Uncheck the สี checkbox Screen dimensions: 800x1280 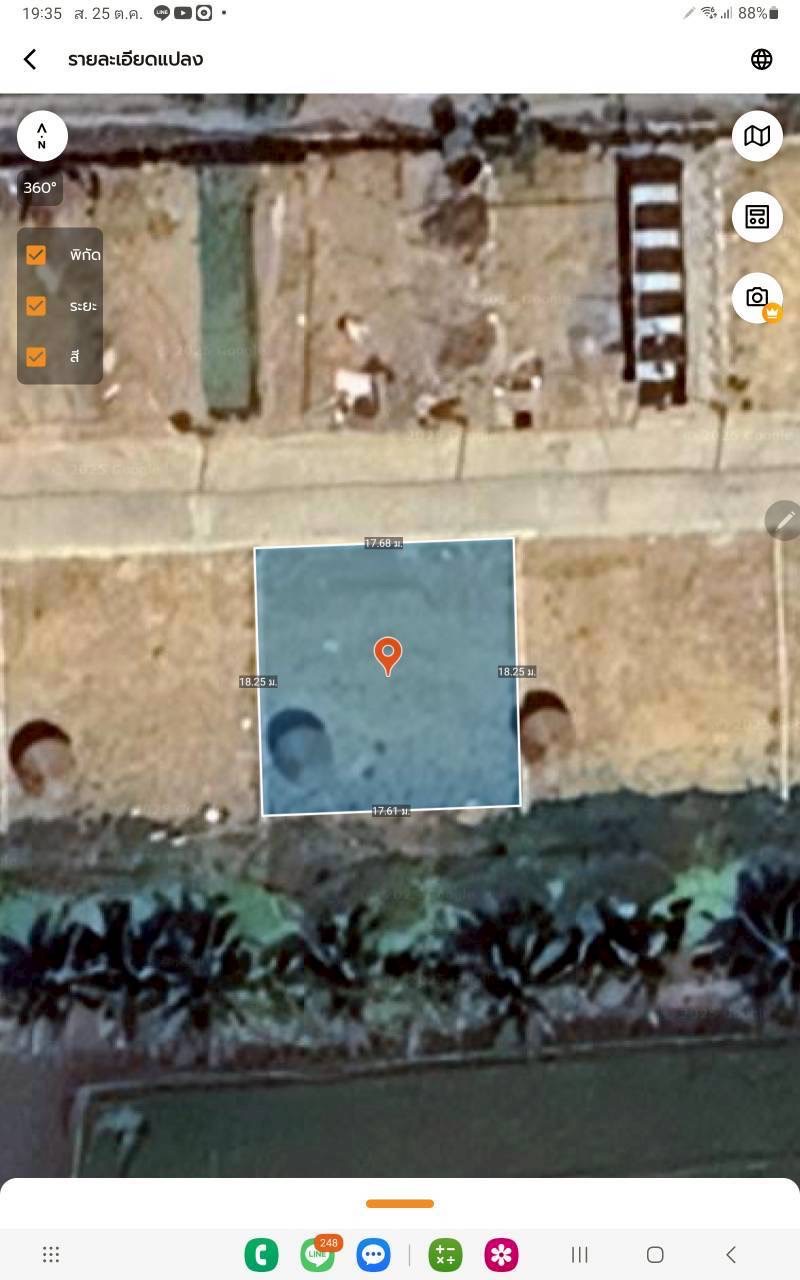tap(36, 357)
